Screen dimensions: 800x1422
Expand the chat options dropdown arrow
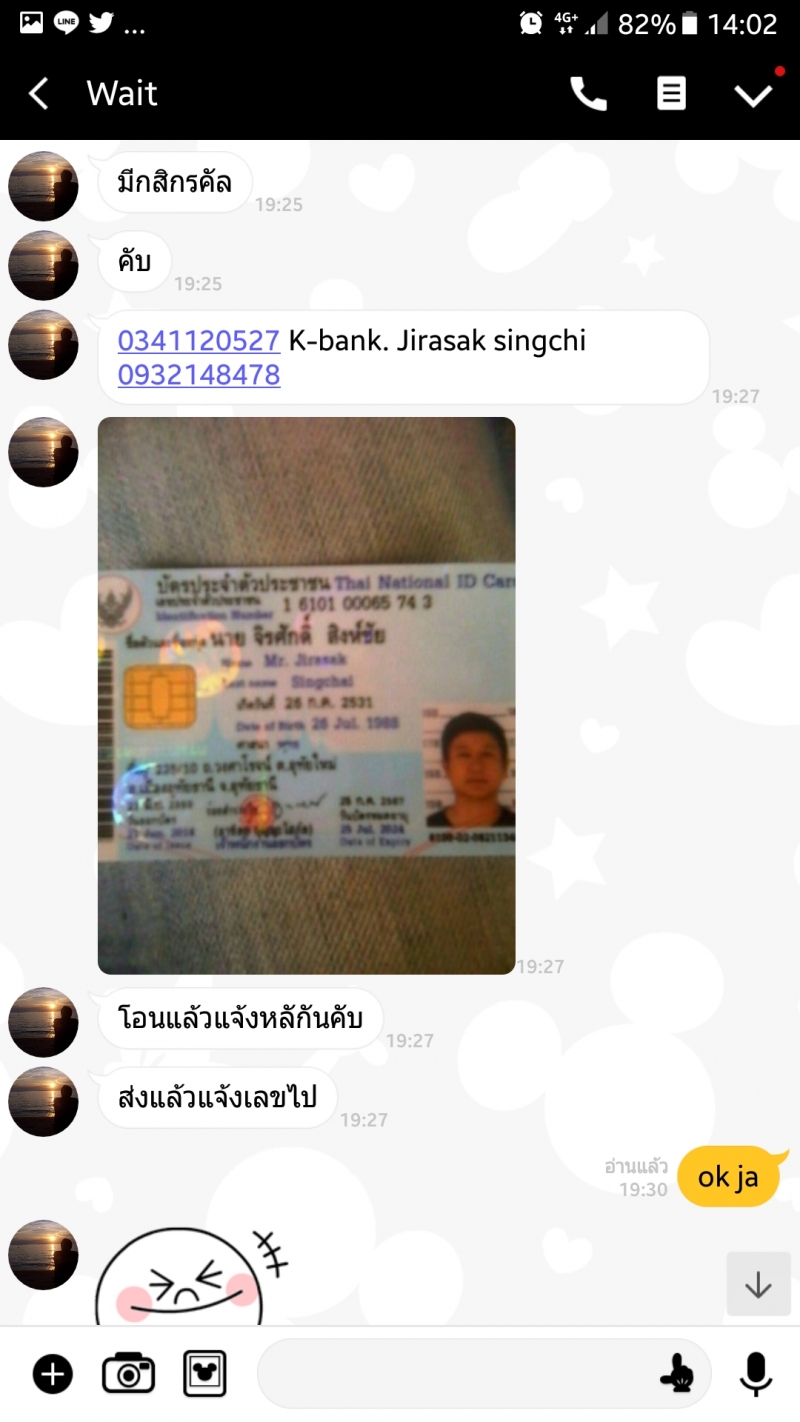tap(753, 94)
